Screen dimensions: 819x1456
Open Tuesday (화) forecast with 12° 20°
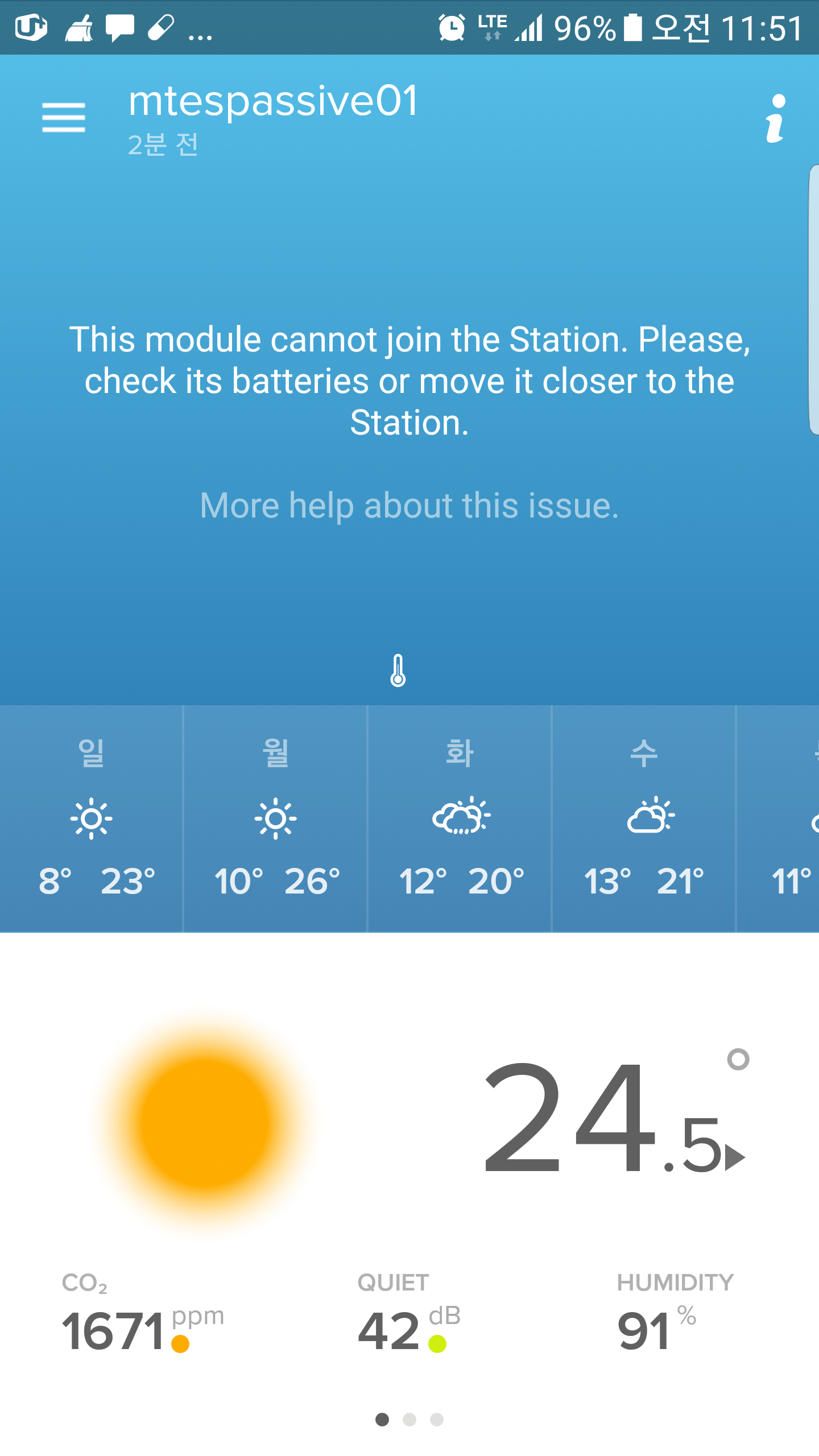[x=460, y=818]
